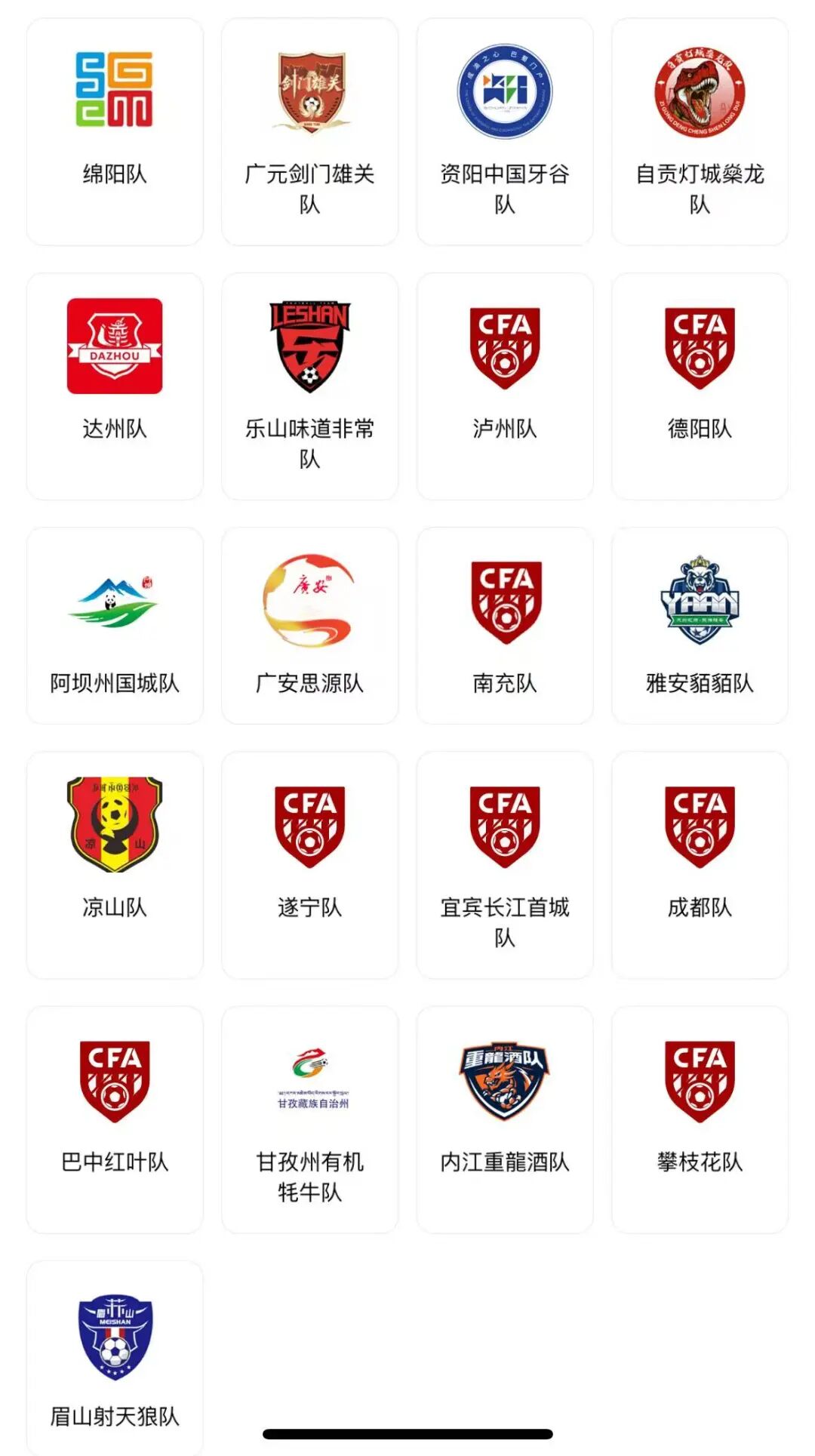815x1456 pixels.
Task: Tap the 自贡灯城燊龙队 card
Action: [x=700, y=131]
